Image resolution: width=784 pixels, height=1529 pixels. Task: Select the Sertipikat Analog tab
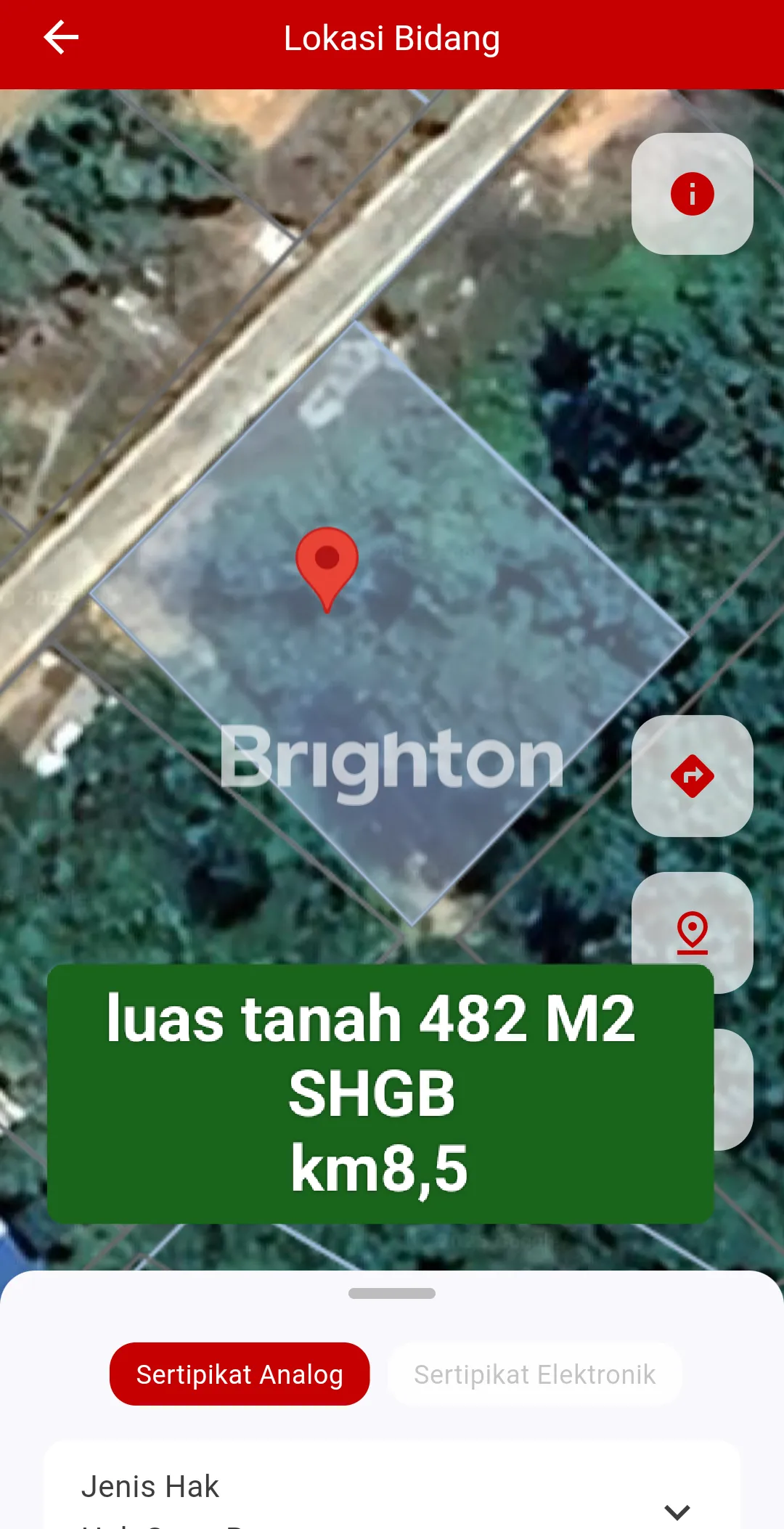point(240,1374)
